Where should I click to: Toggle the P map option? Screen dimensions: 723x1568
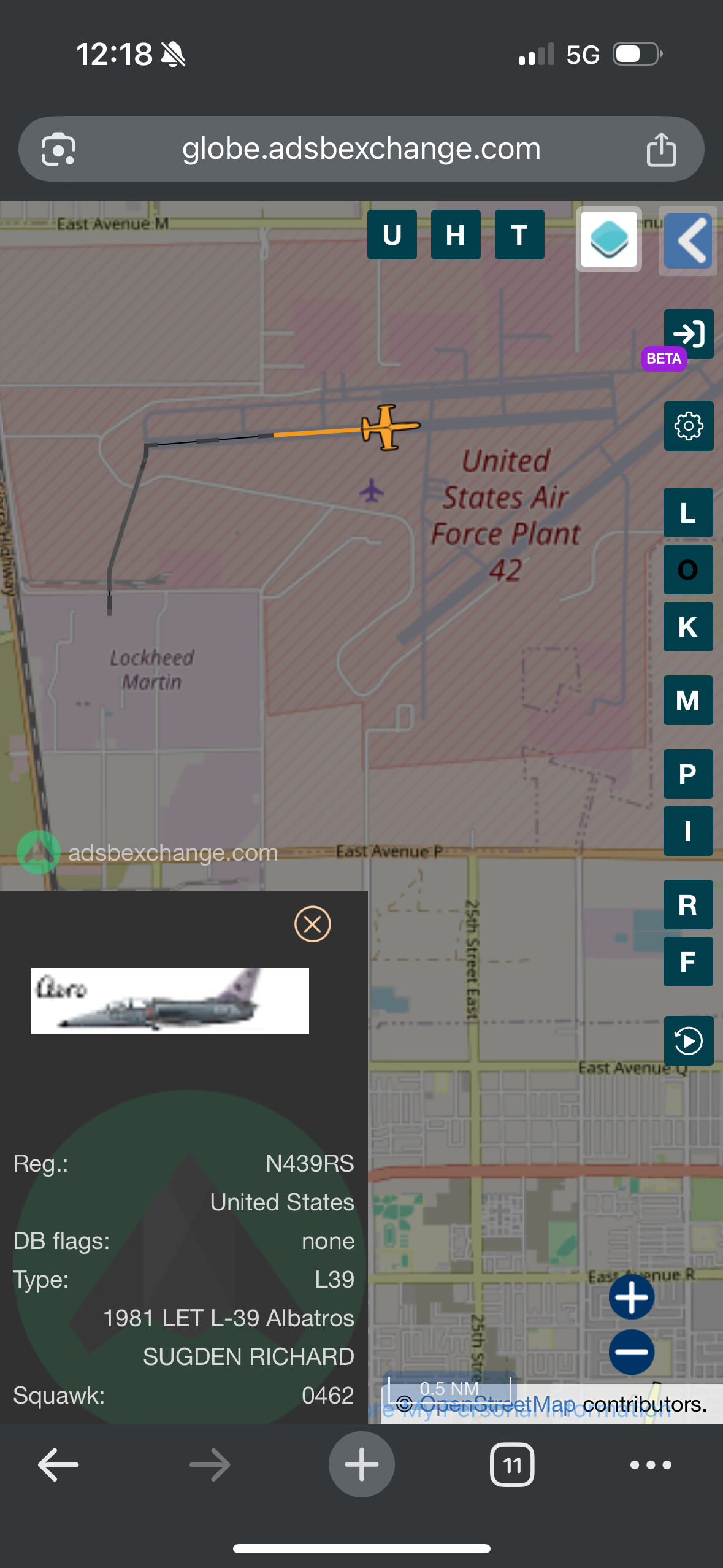[x=688, y=774]
